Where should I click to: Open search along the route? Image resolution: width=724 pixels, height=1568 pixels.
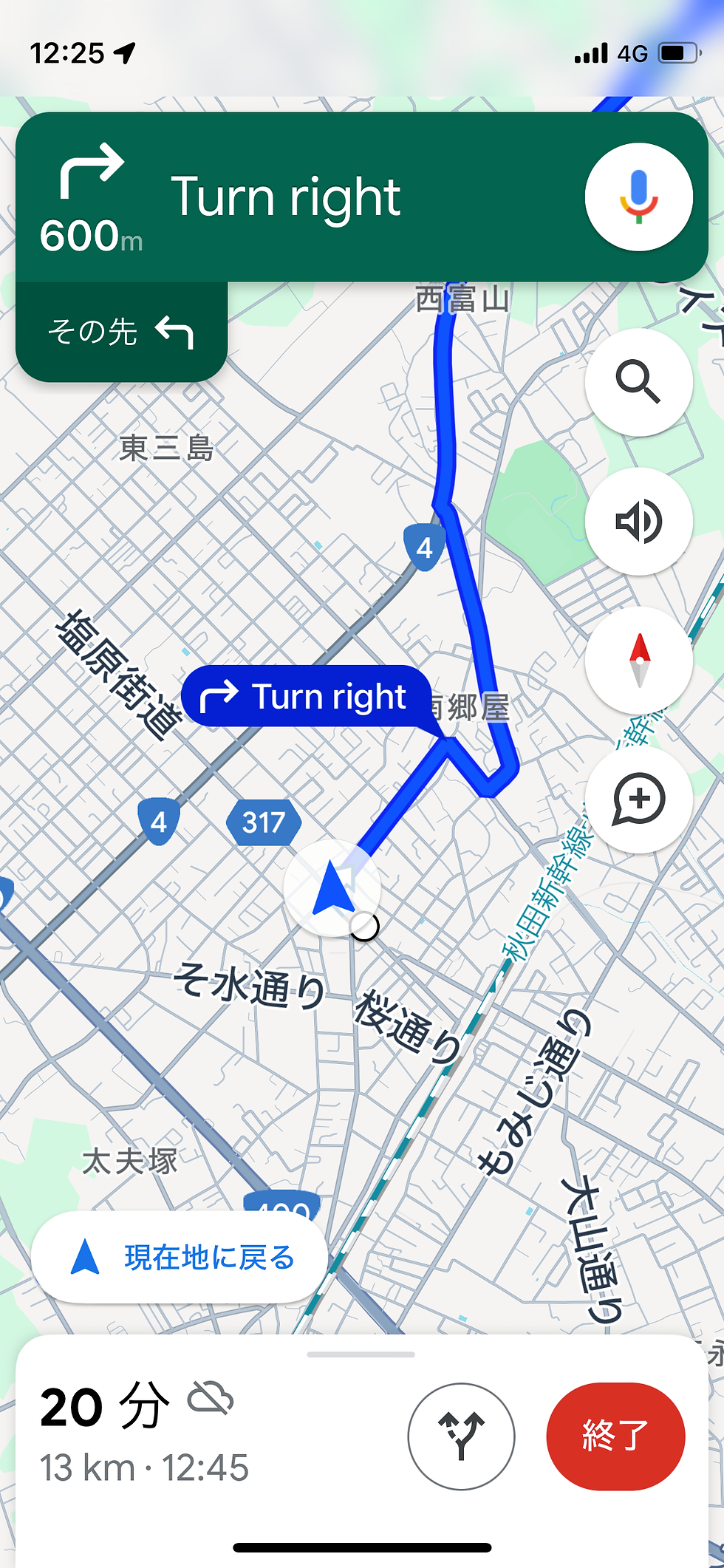(x=638, y=382)
